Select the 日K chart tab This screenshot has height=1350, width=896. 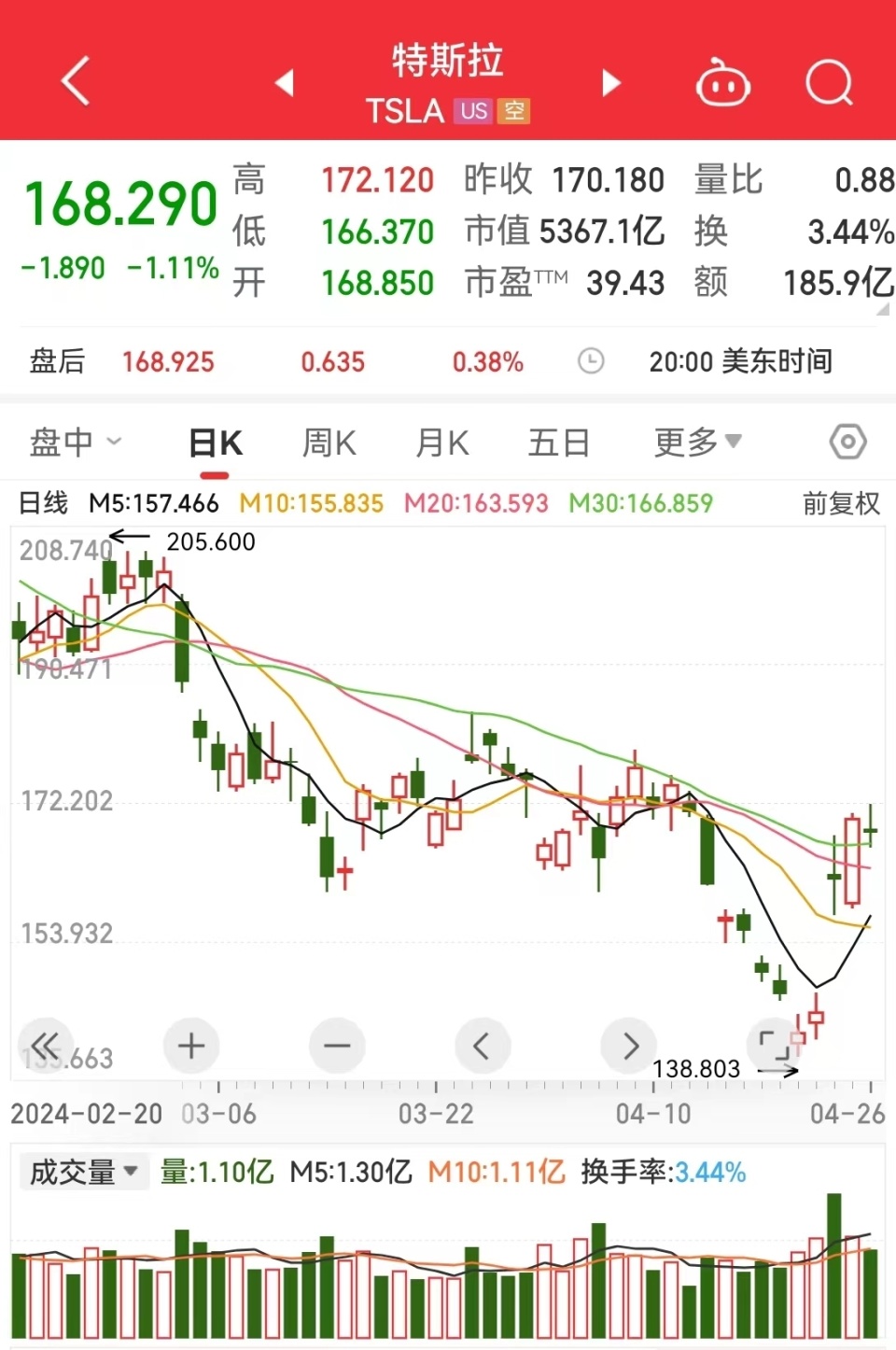click(216, 443)
